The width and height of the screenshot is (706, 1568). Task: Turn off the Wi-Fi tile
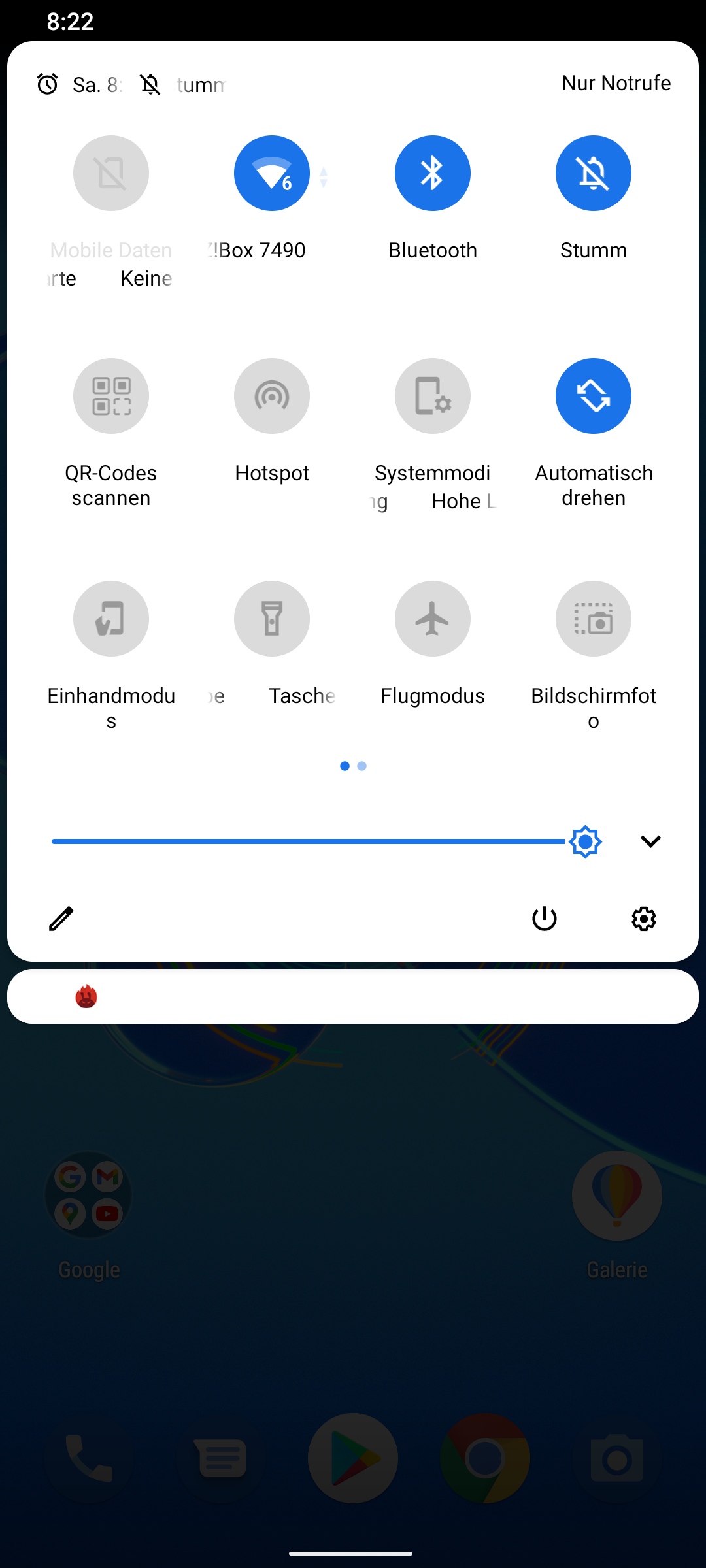coord(272,173)
